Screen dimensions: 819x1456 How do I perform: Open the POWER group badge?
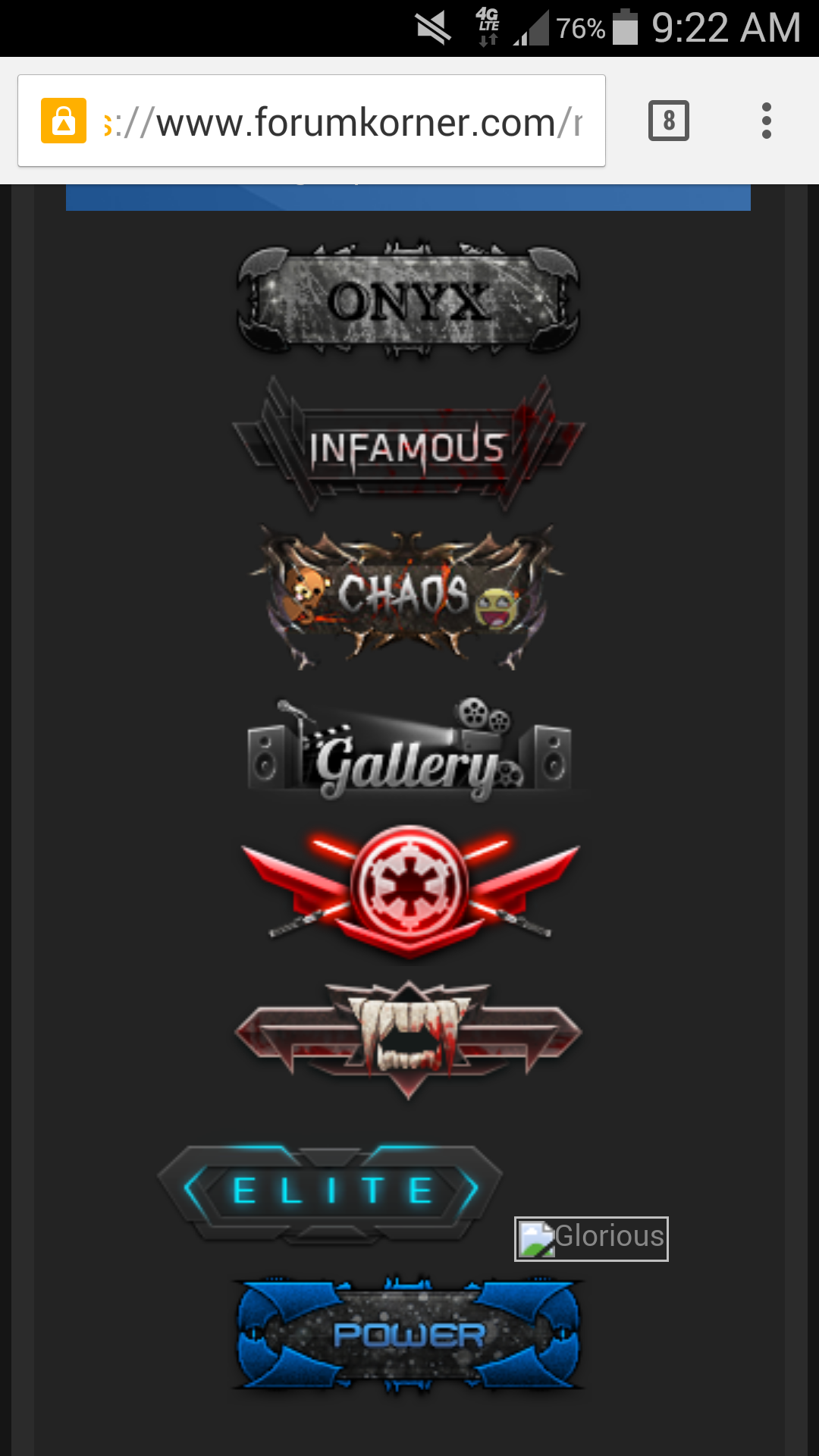409,1335
